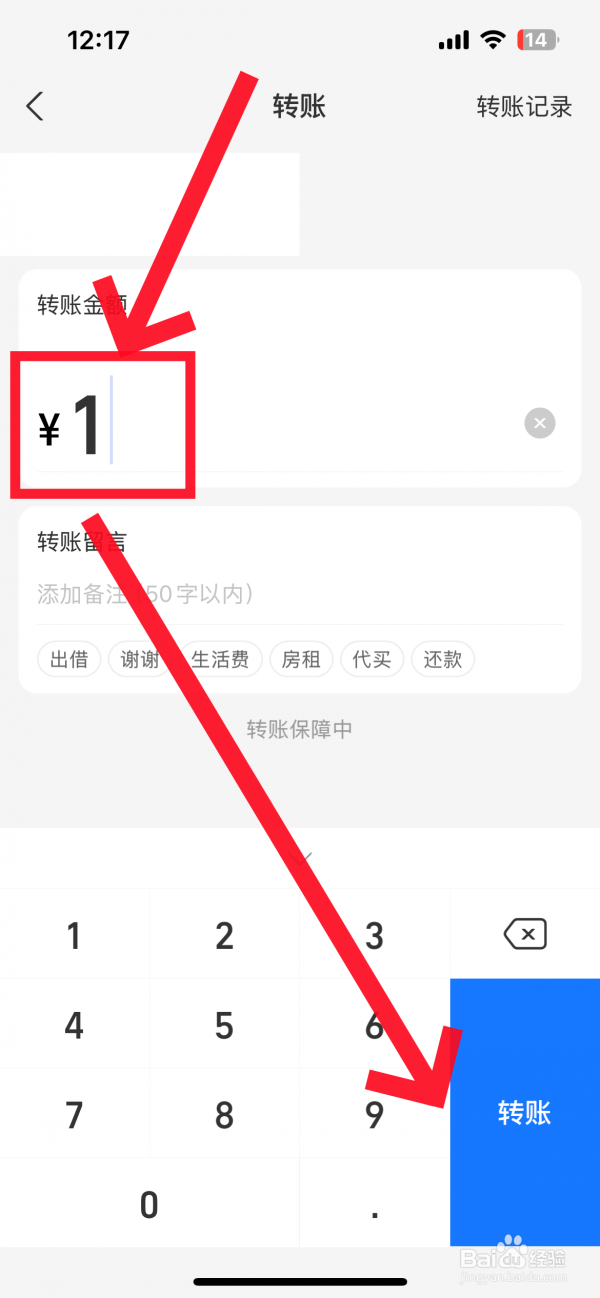Hit the backspace key on keypad

point(525,934)
